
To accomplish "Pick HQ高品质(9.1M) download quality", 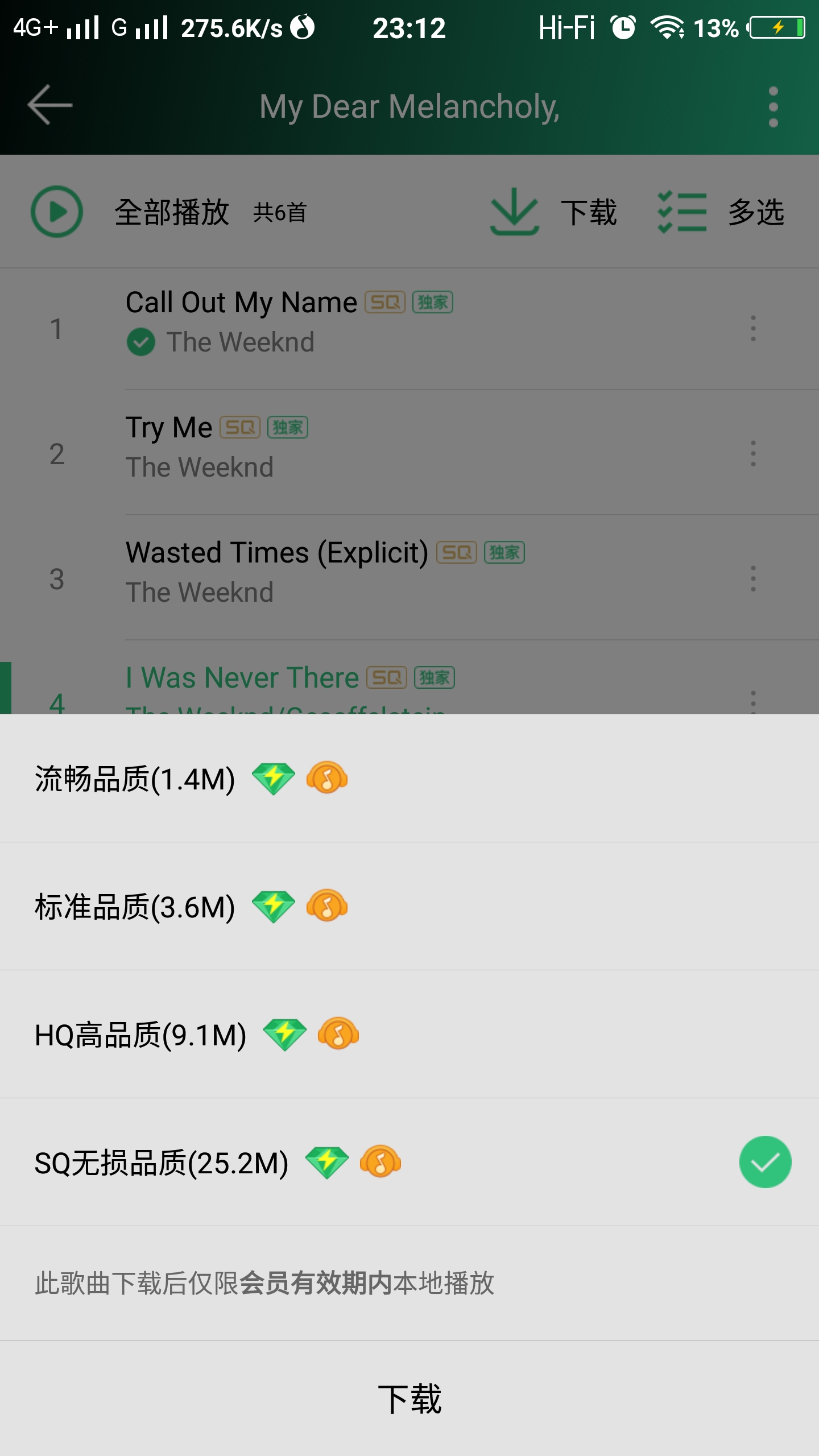I will point(409,1034).
